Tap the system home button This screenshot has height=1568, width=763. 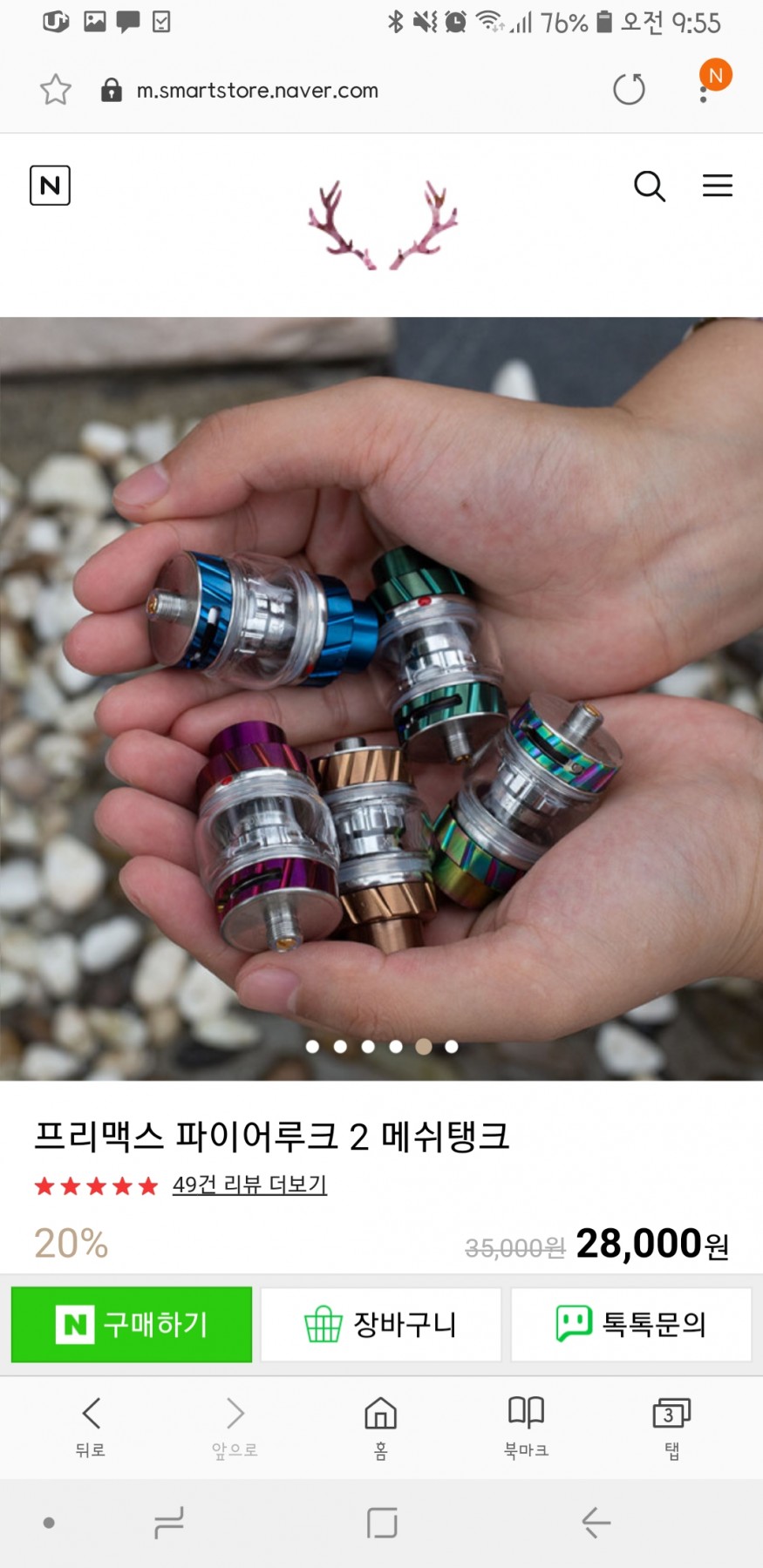382,1522
